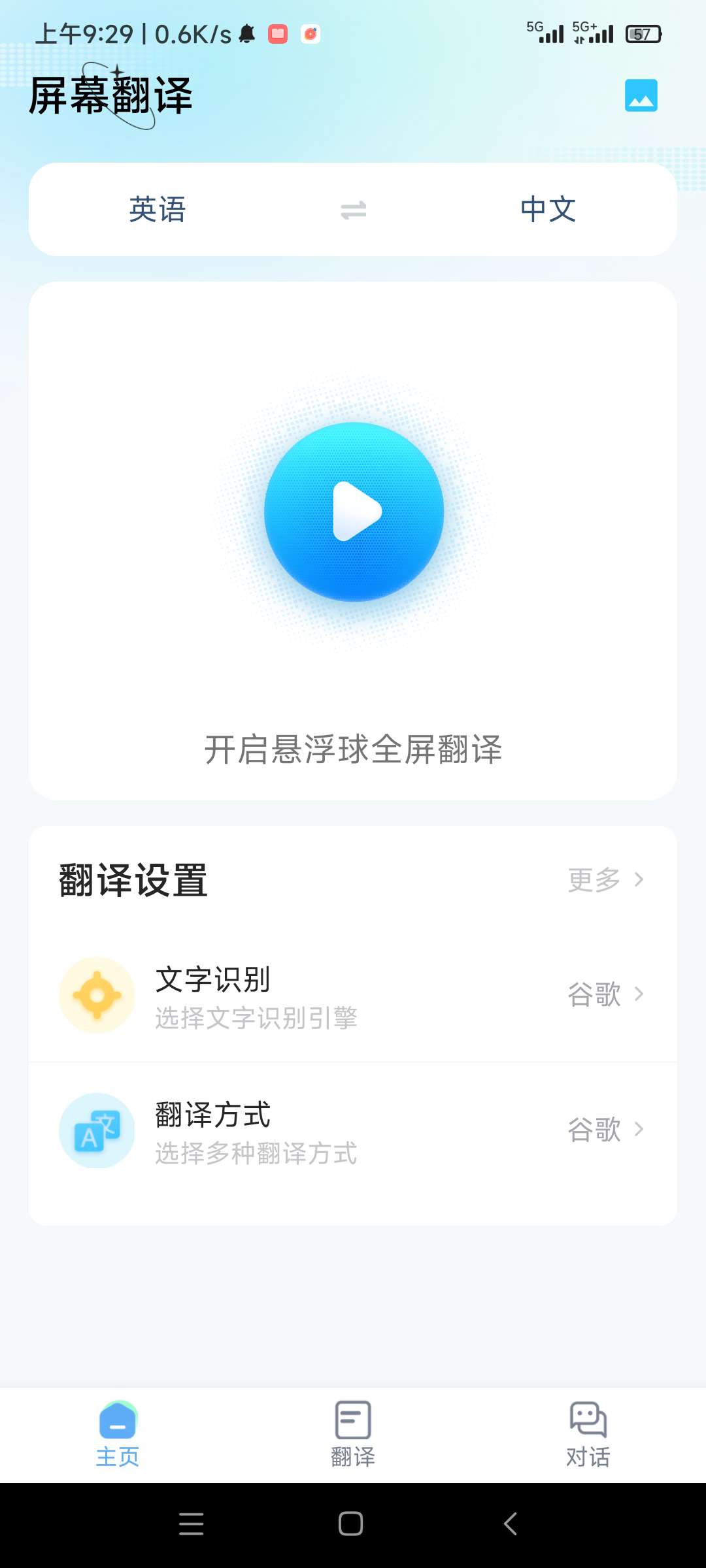706x1568 pixels.
Task: Switch source language from 英语
Action: [157, 210]
